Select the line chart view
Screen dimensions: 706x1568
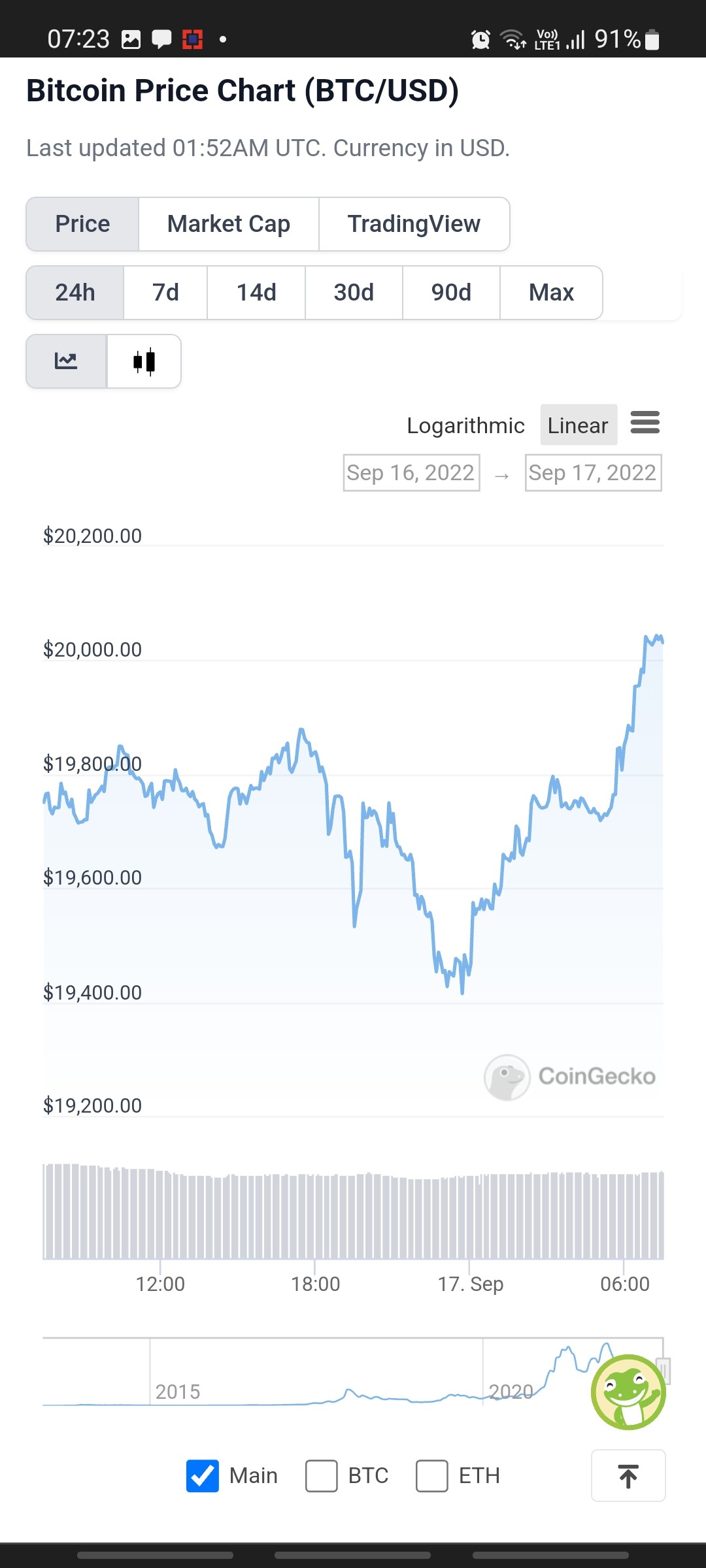tap(66, 361)
